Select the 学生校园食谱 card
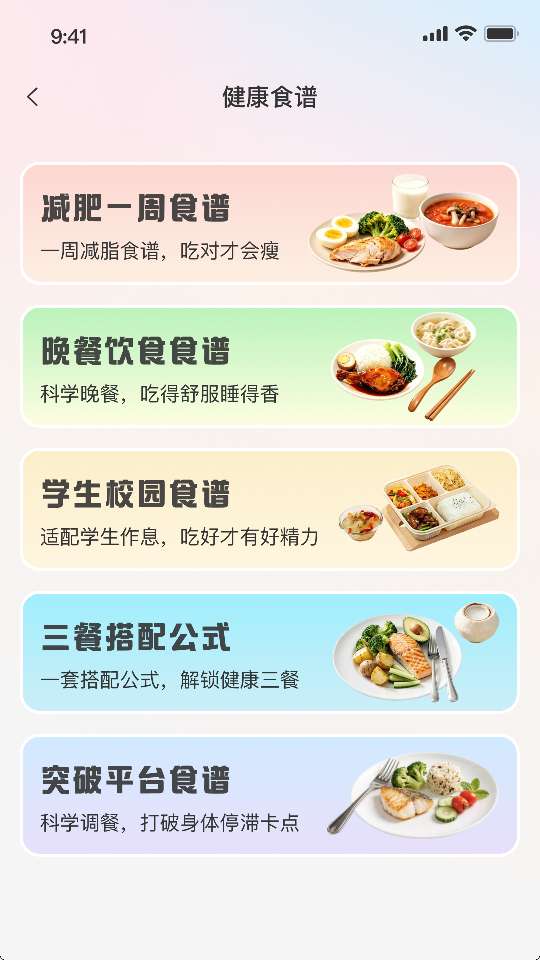 pos(270,510)
